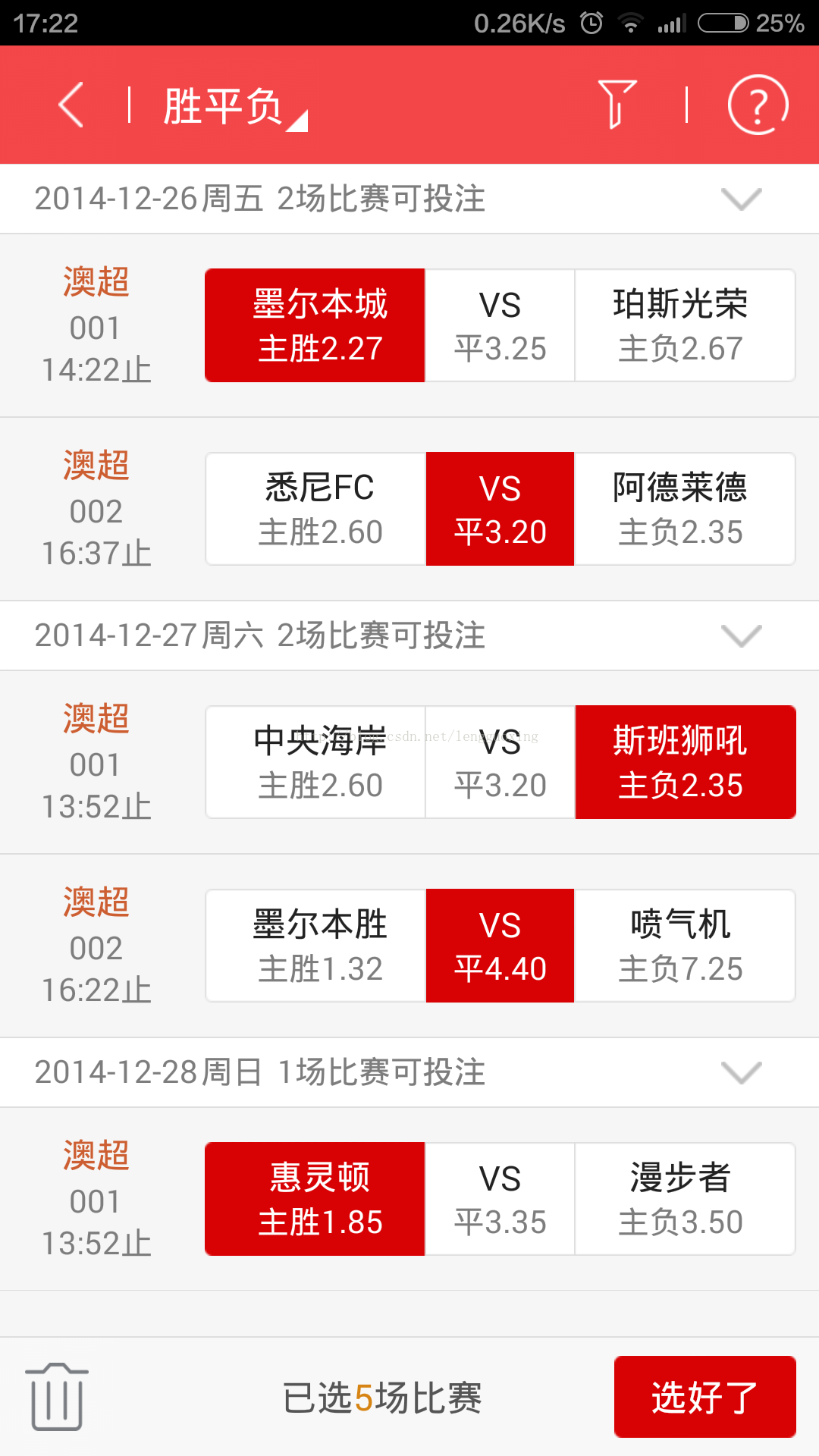Confirm picks with 选好了 button
This screenshot has width=819, height=1456.
click(x=704, y=1397)
